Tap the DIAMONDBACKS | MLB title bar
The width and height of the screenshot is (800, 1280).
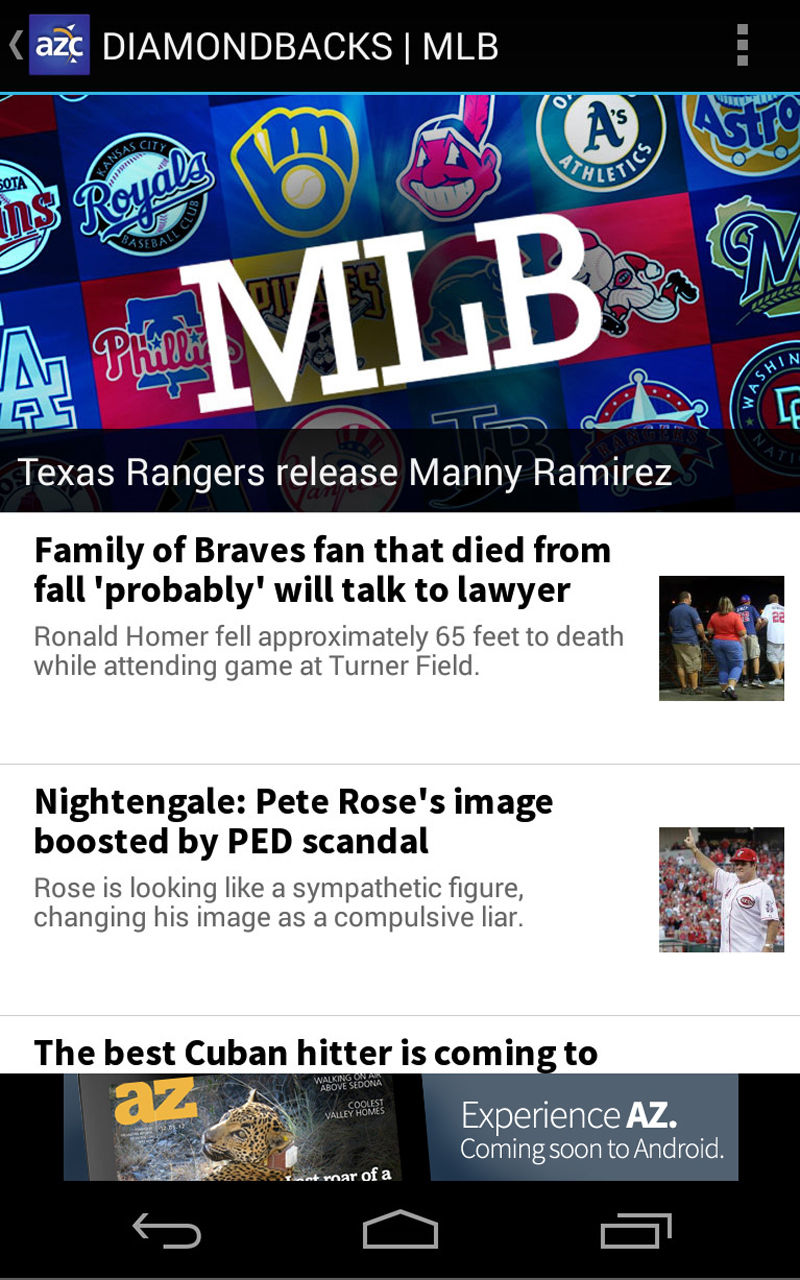300,45
